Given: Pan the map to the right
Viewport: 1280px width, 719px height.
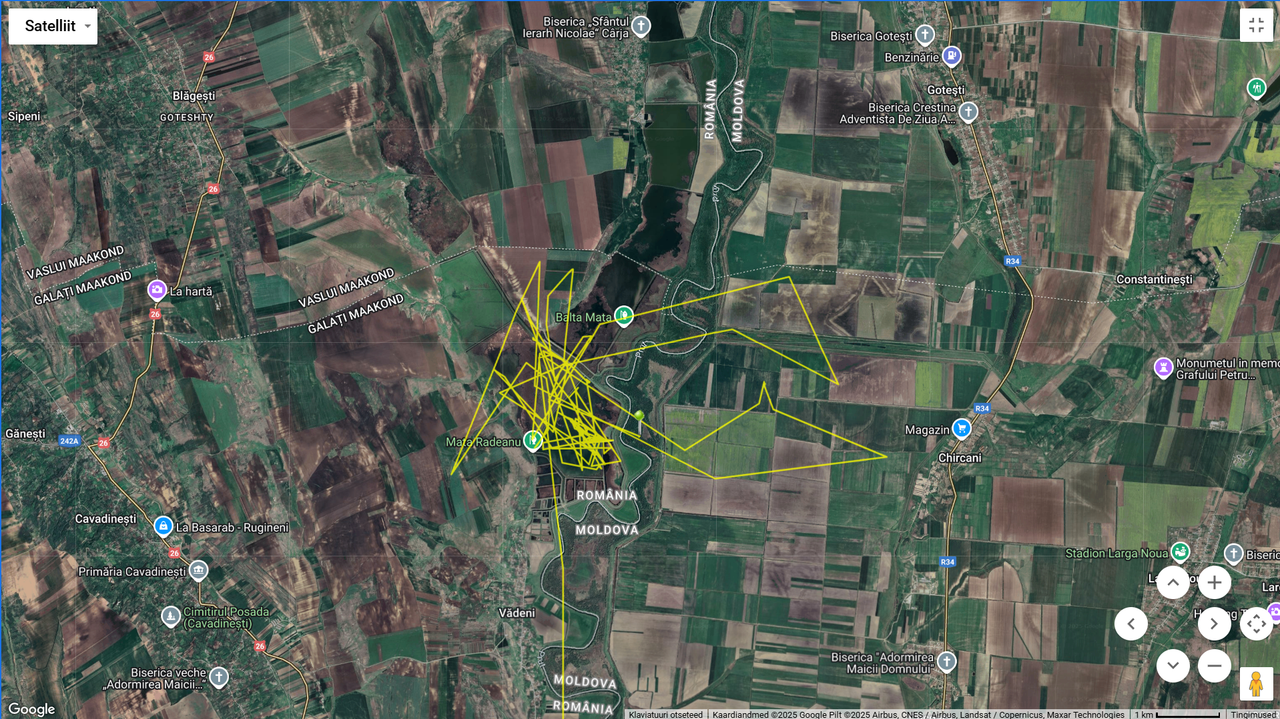Looking at the screenshot, I should (1214, 624).
